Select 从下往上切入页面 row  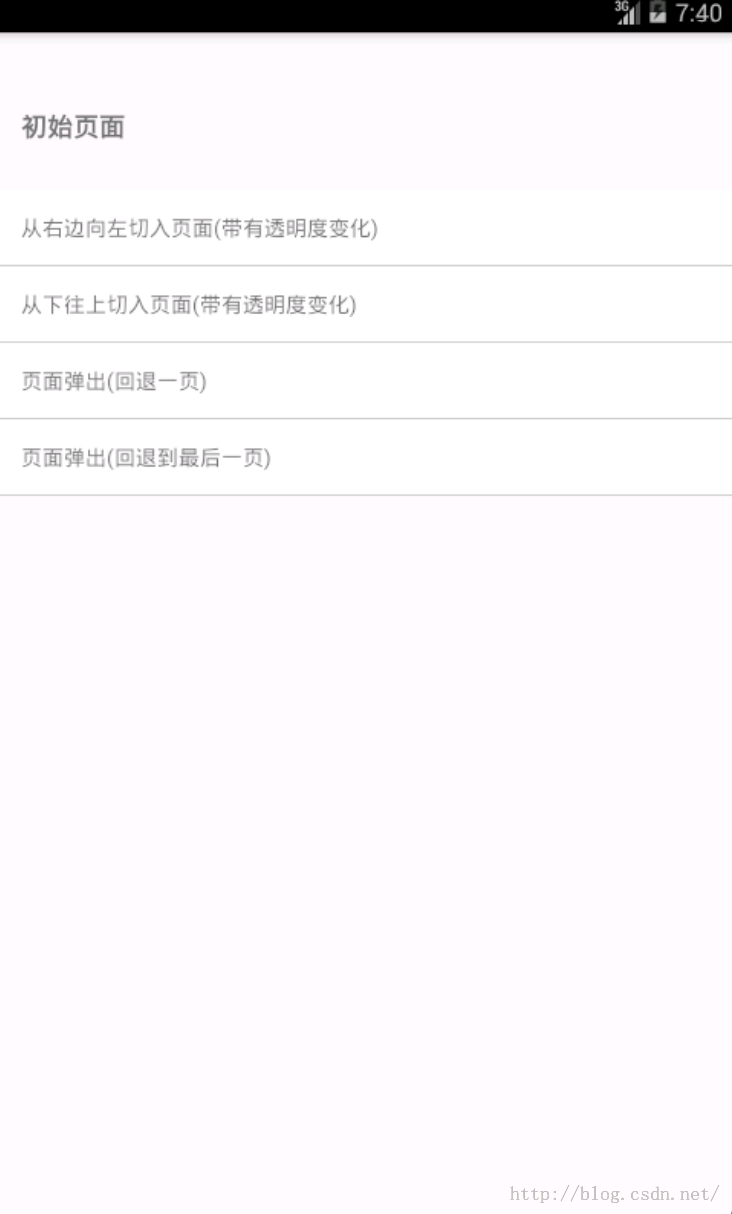point(366,305)
